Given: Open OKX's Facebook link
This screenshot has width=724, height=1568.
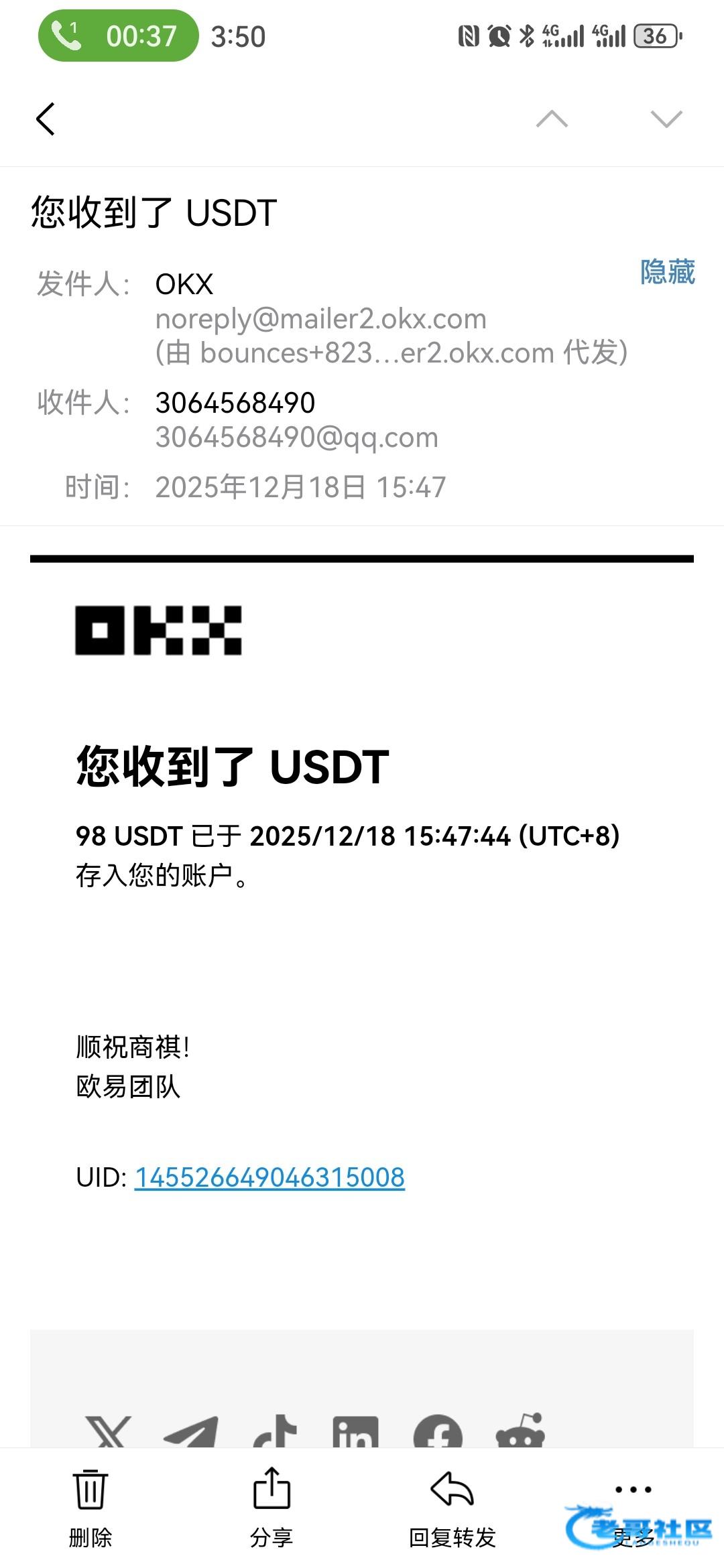Looking at the screenshot, I should (x=438, y=1433).
